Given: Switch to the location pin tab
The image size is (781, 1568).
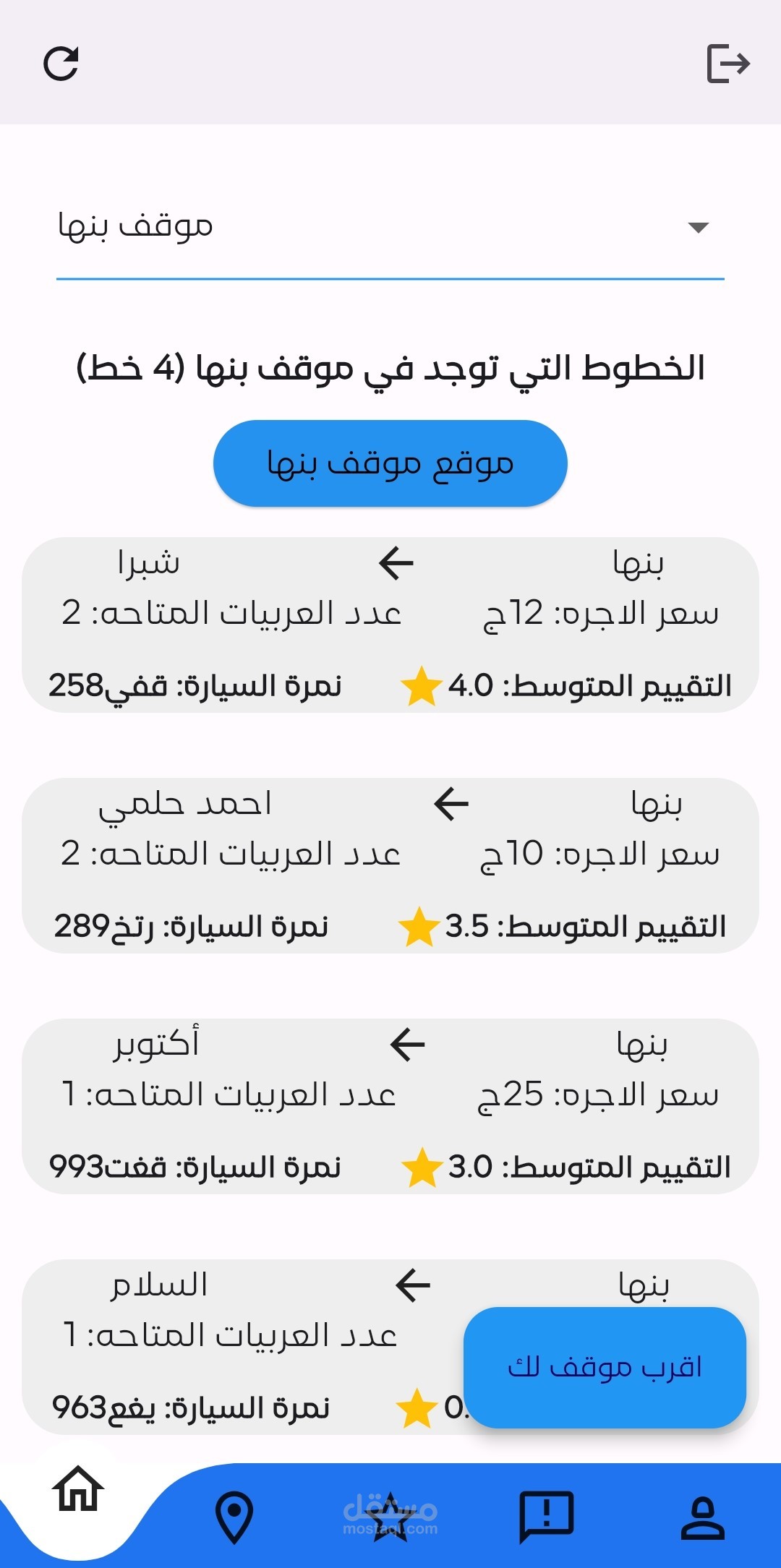Looking at the screenshot, I should coord(234,1517).
